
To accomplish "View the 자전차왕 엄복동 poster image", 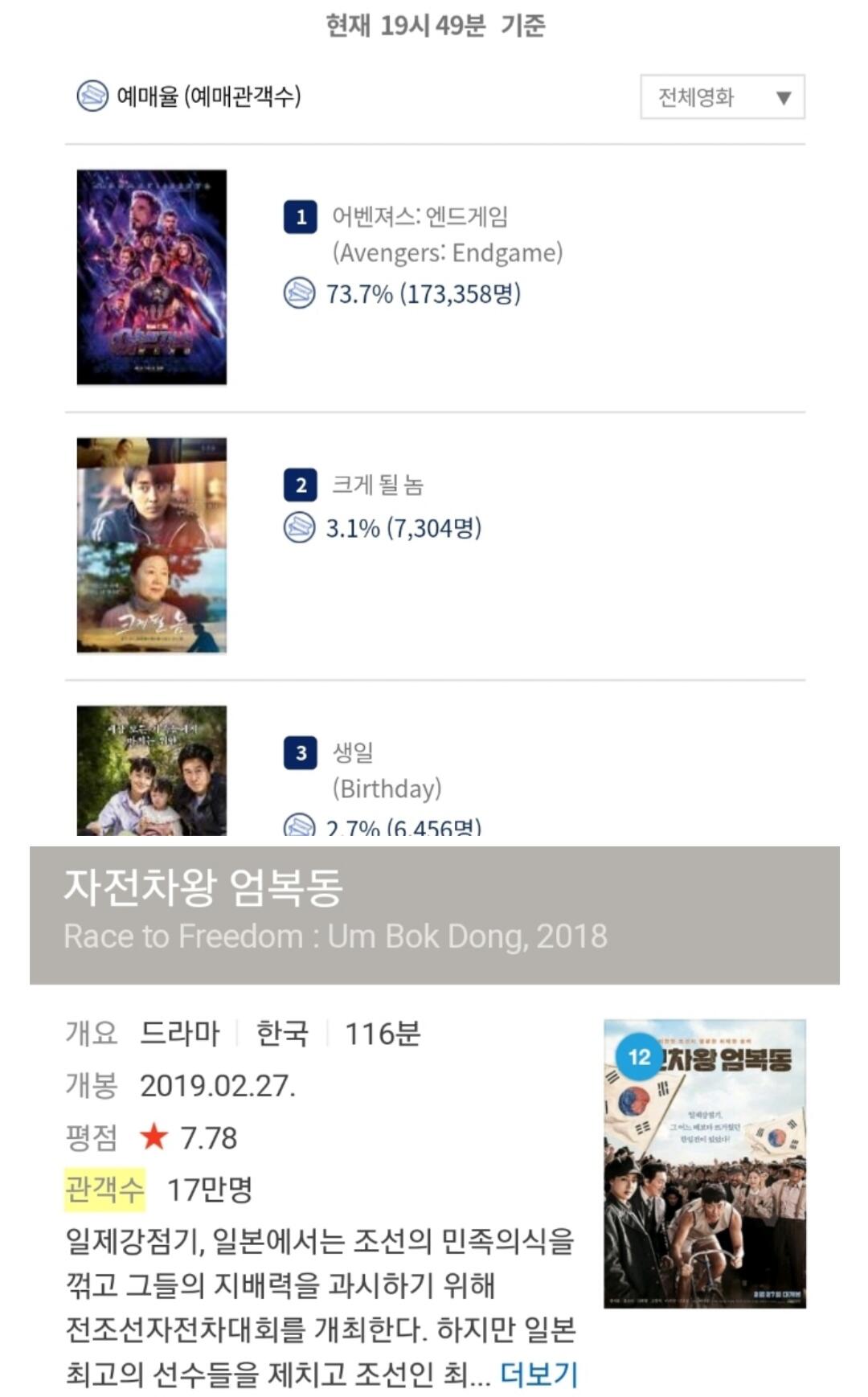I will point(705,1163).
